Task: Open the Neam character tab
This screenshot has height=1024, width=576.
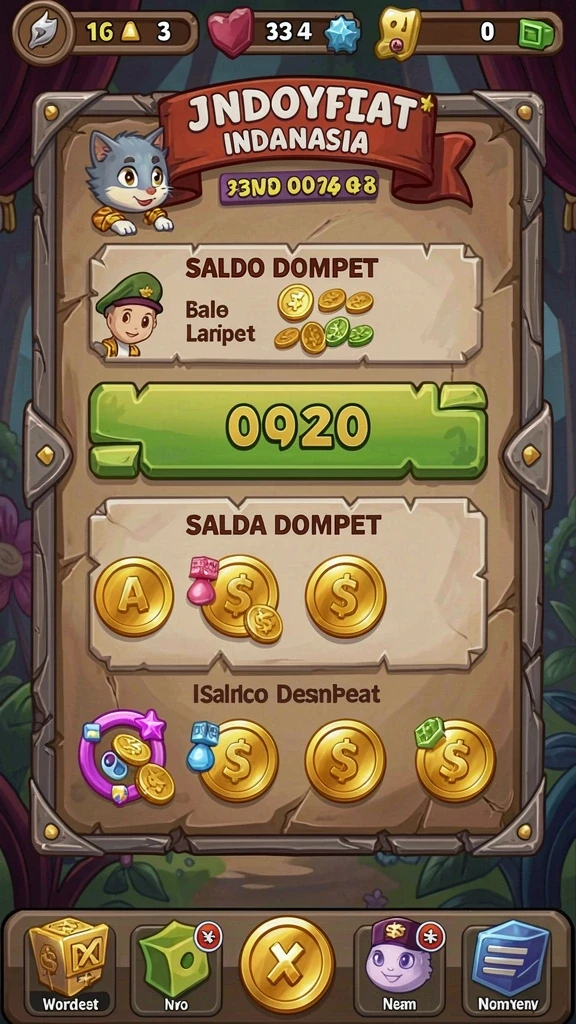Action: click(400, 966)
